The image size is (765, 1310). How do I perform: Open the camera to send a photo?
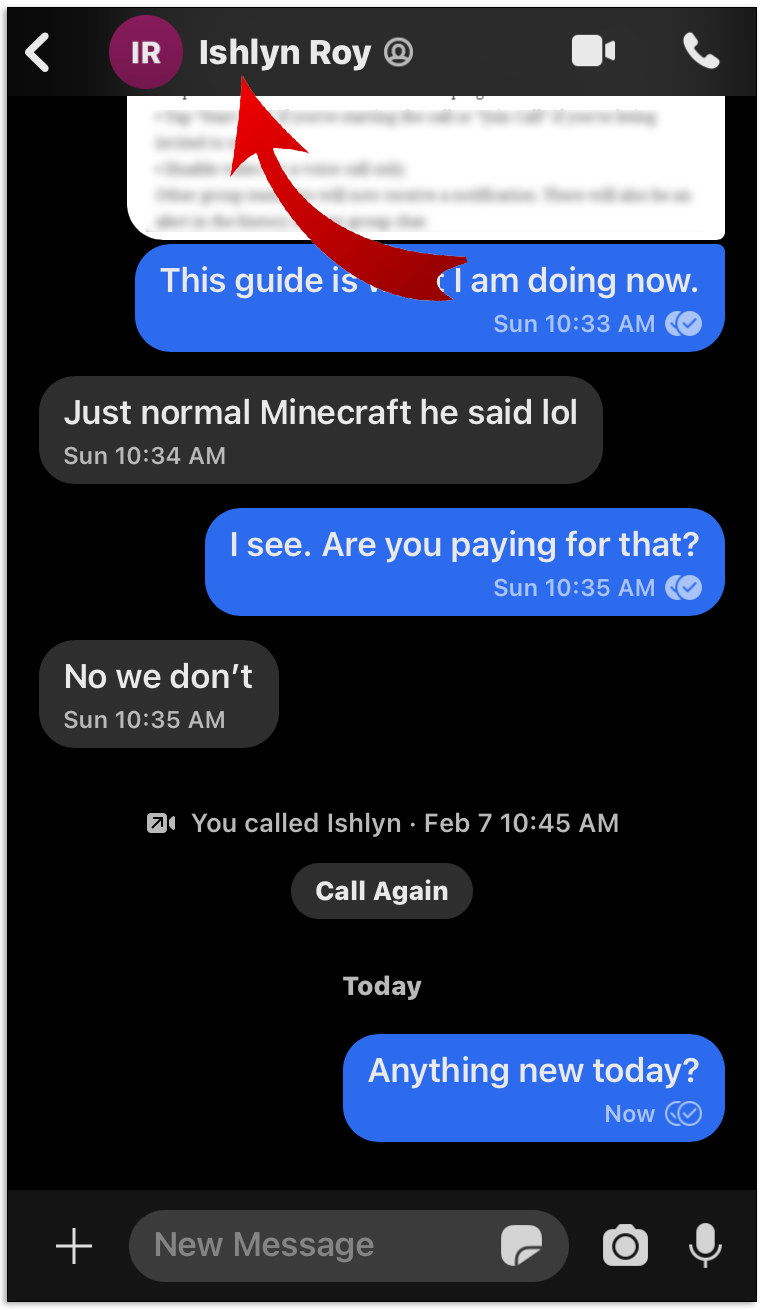[x=625, y=1246]
